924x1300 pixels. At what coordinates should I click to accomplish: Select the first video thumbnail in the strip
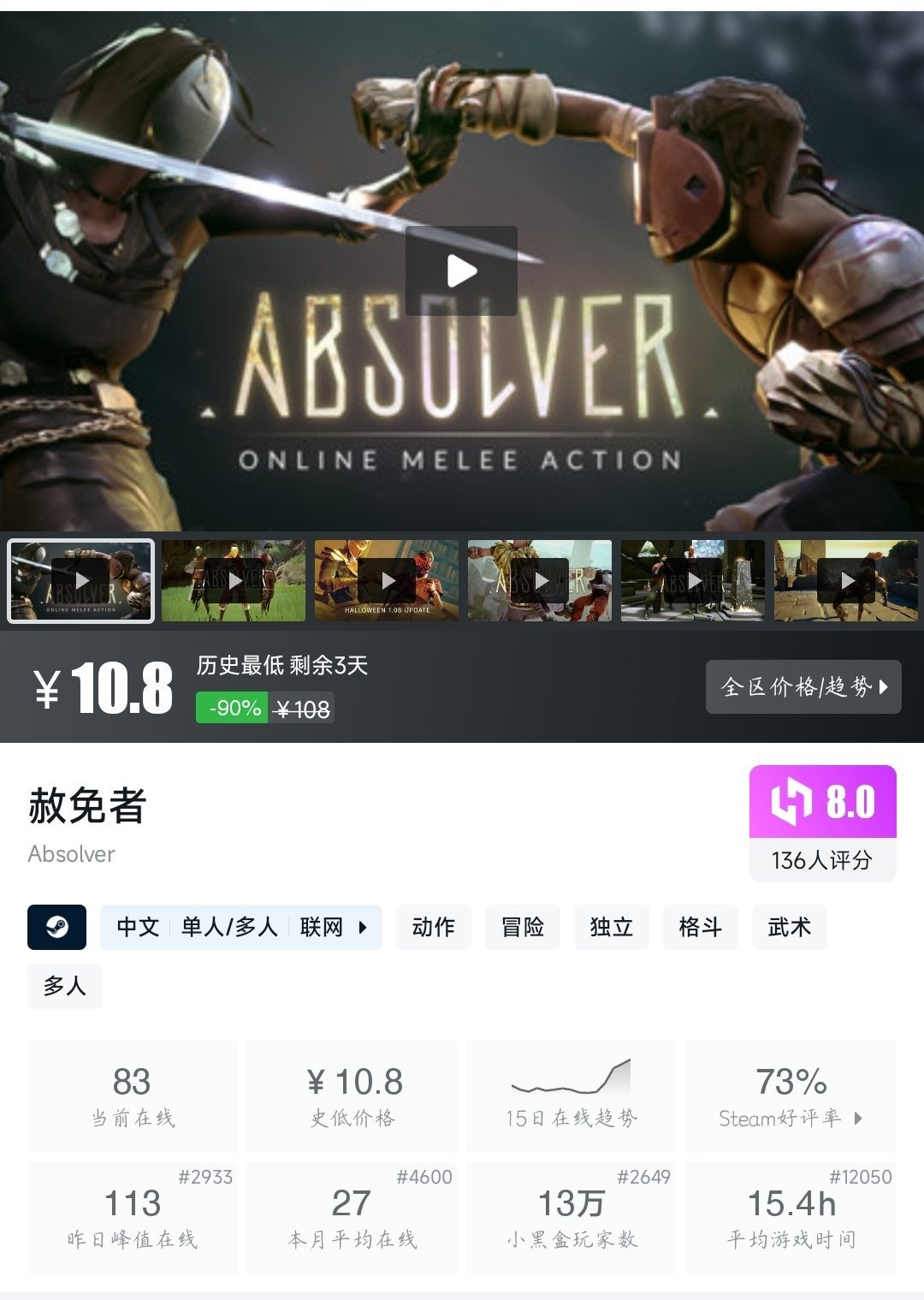[x=81, y=581]
